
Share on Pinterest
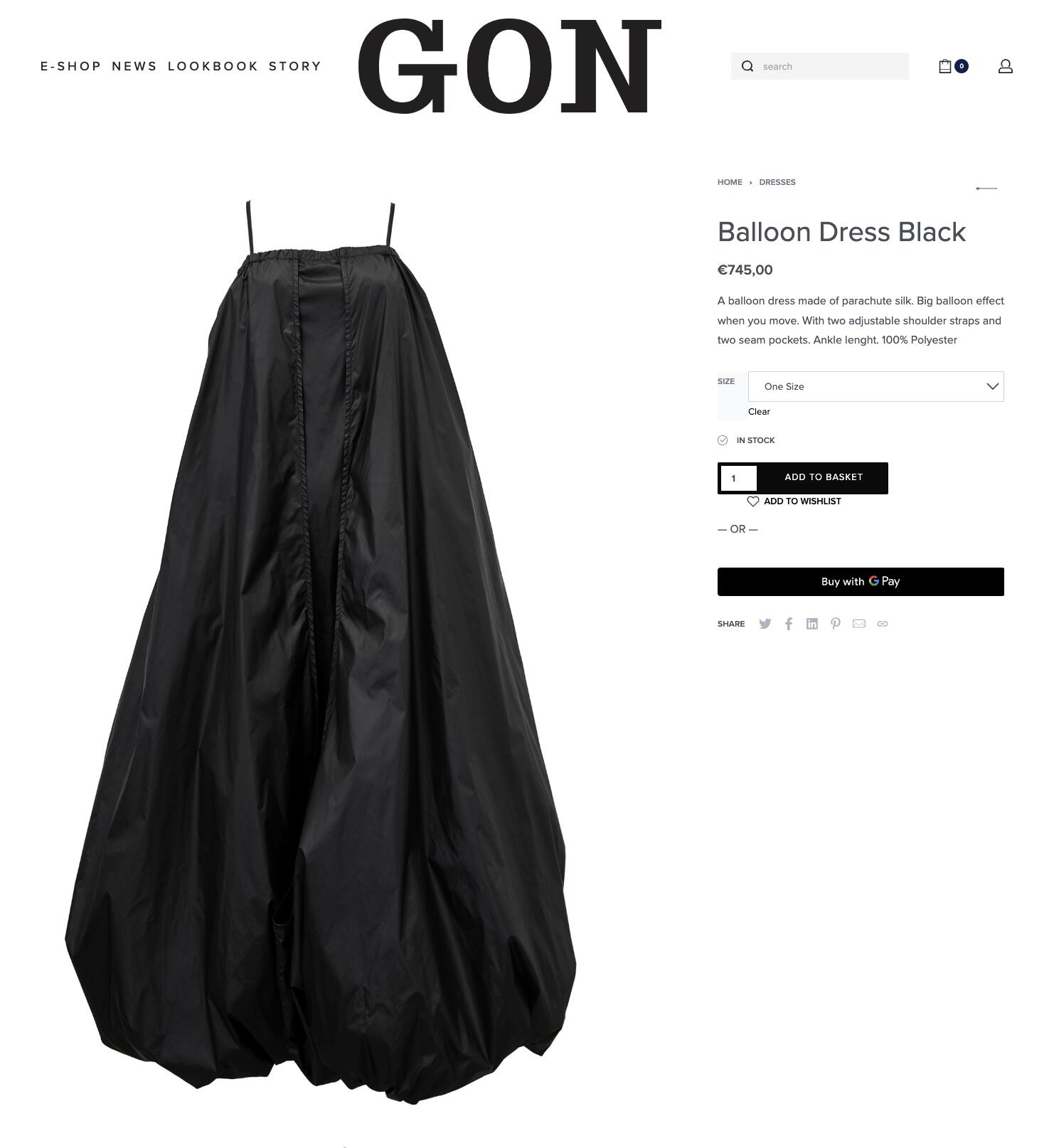coord(836,624)
